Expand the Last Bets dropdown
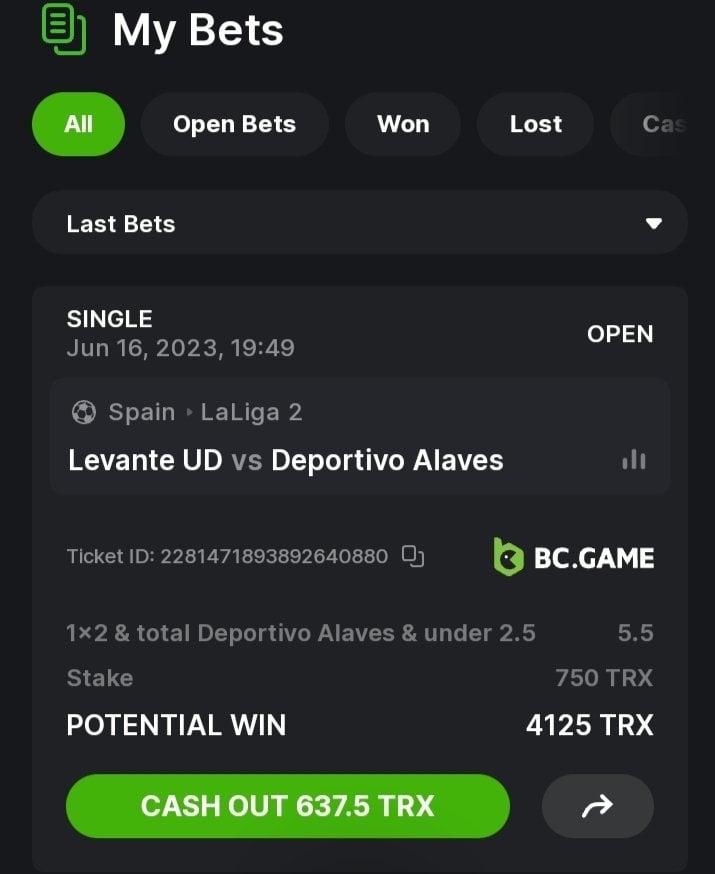The width and height of the screenshot is (715, 874). [359, 223]
